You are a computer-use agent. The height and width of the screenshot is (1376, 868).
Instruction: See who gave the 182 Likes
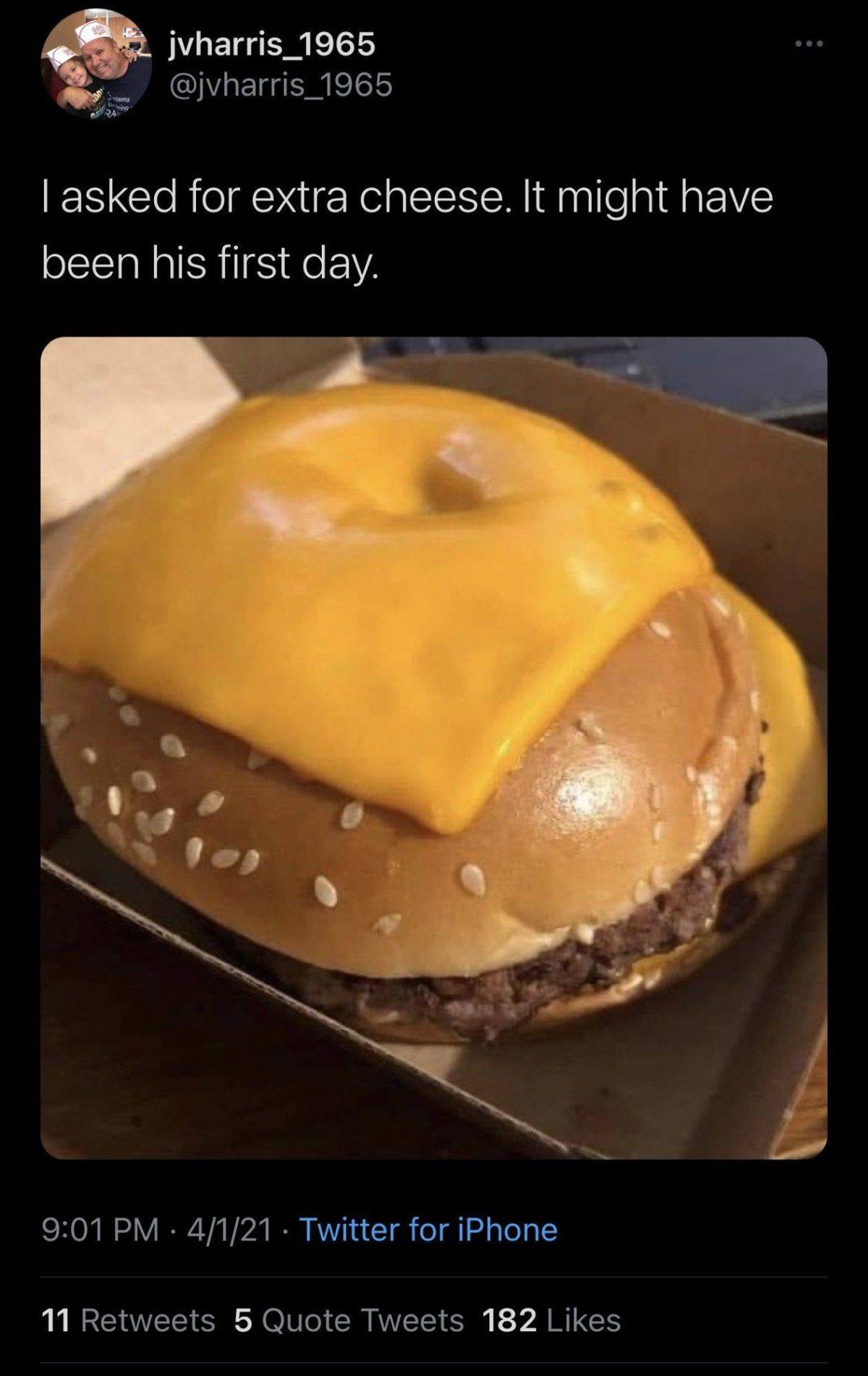(551, 1320)
